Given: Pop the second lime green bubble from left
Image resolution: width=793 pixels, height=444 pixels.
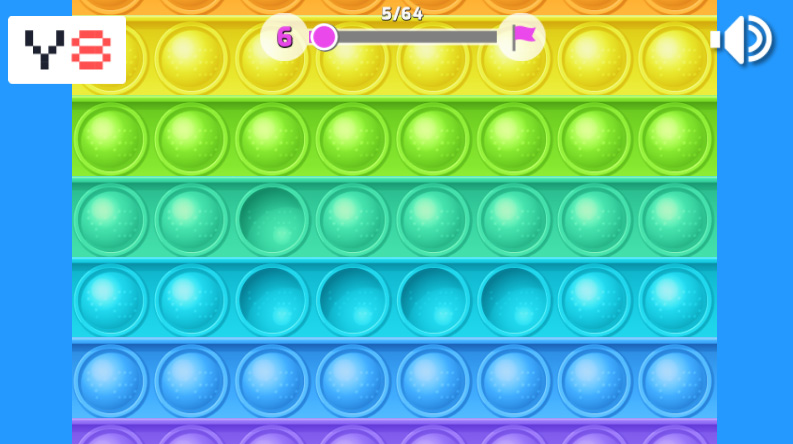Looking at the screenshot, I should coord(191,139).
